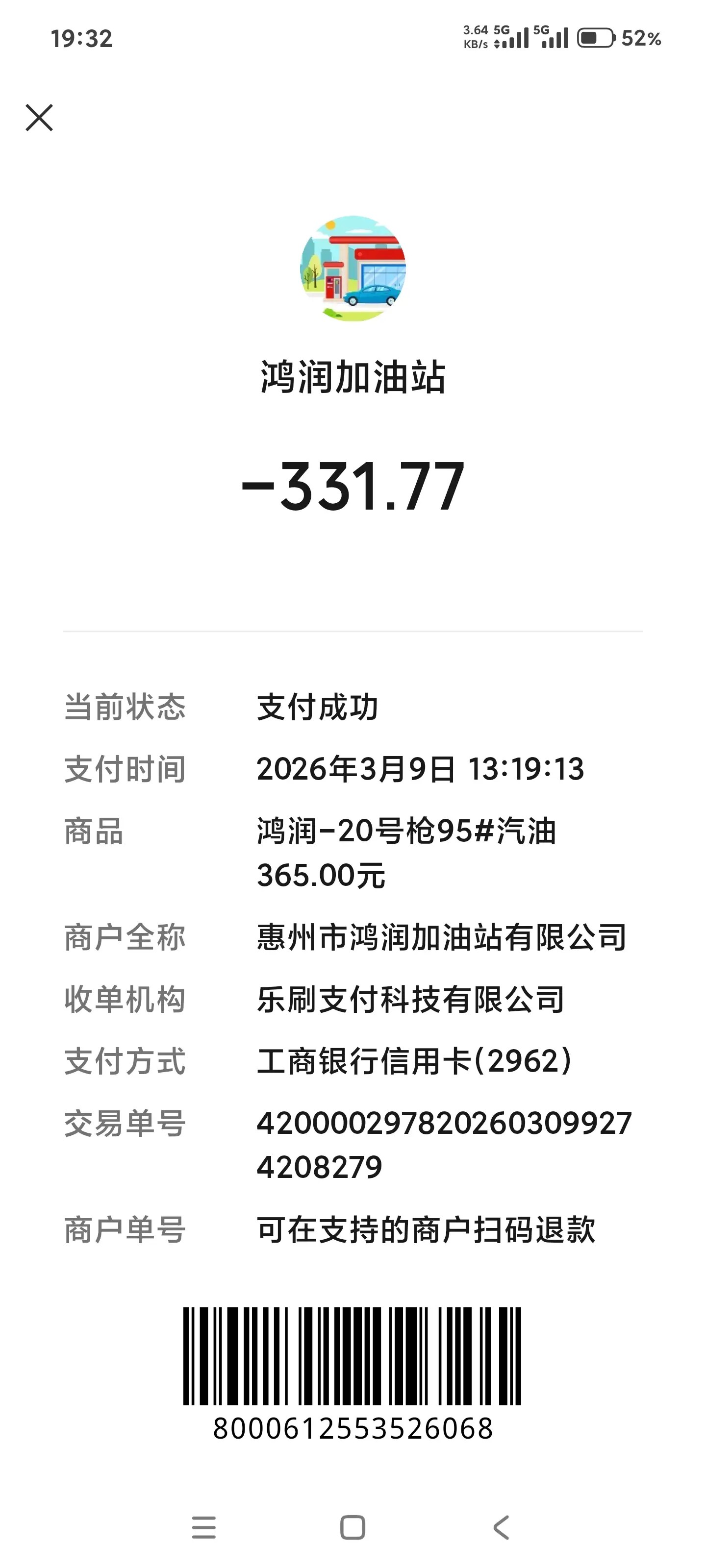Go back using the system back button

(x=501, y=1527)
